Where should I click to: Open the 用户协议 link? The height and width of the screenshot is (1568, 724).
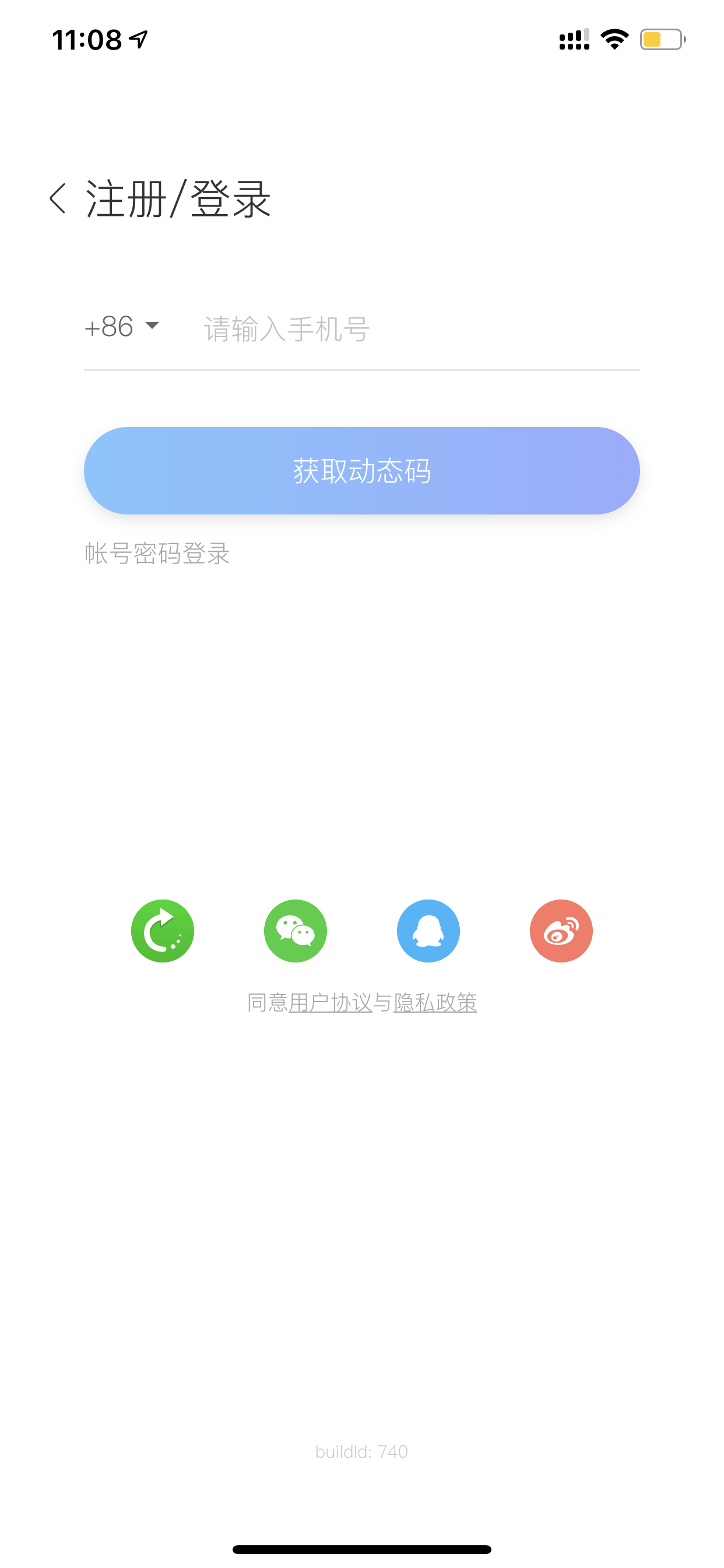pyautogui.click(x=331, y=1003)
